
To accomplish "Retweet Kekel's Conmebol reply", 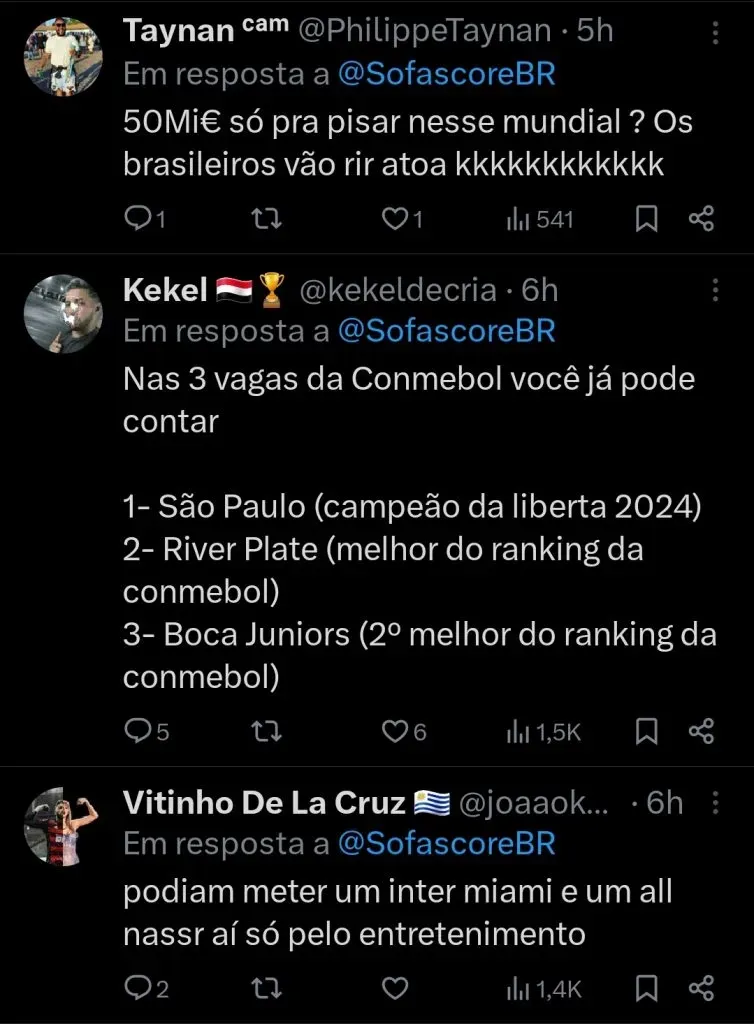I will [266, 732].
